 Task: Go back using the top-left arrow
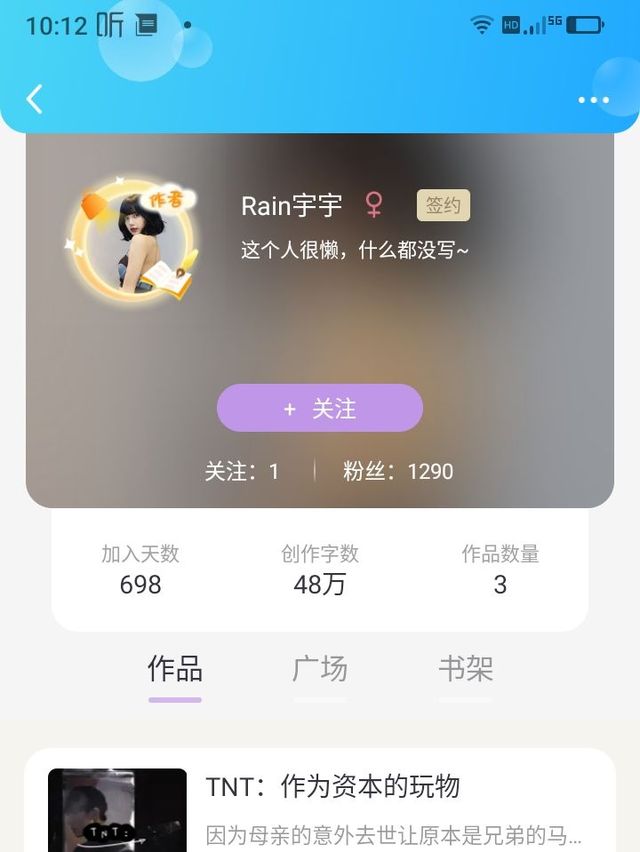[34, 99]
